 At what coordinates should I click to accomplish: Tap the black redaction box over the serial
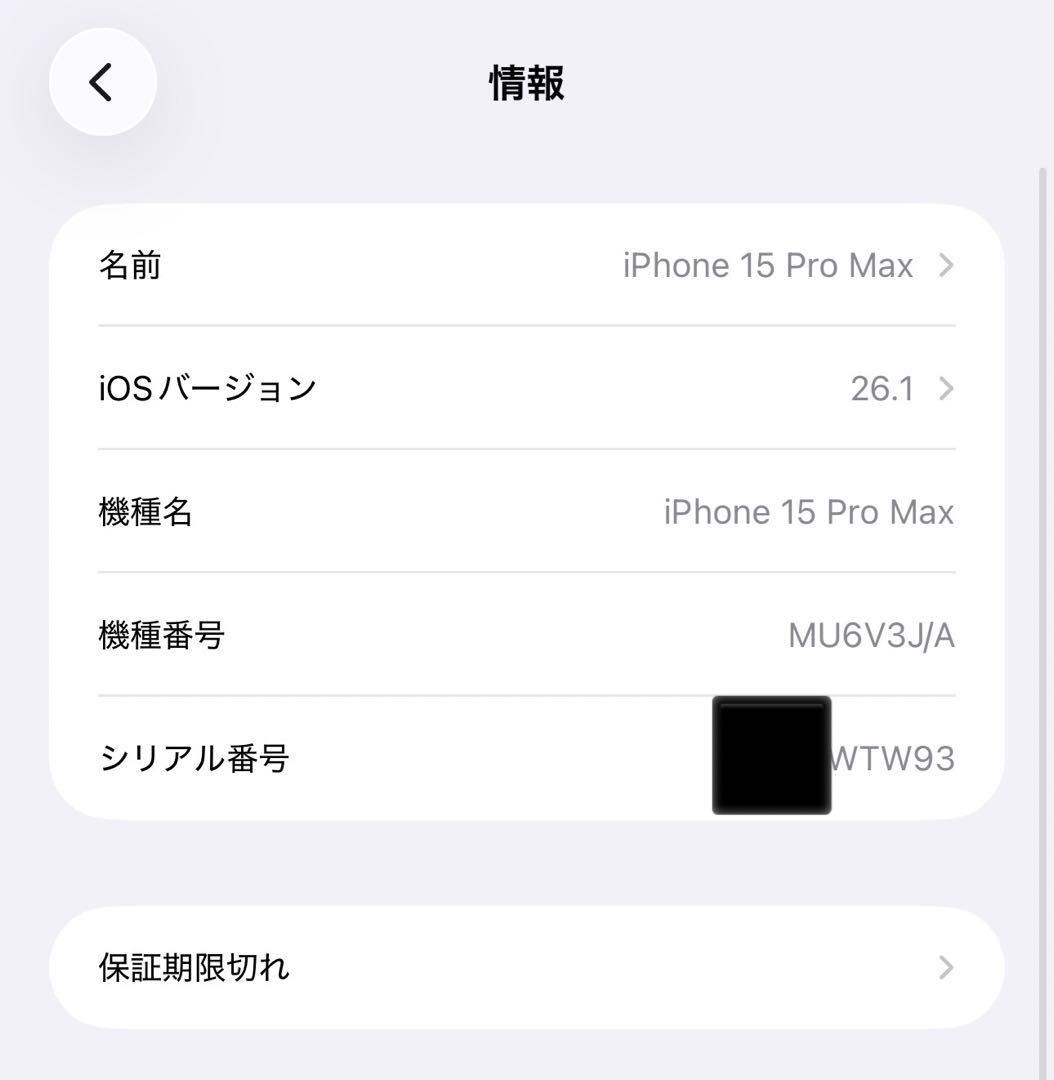click(x=771, y=755)
